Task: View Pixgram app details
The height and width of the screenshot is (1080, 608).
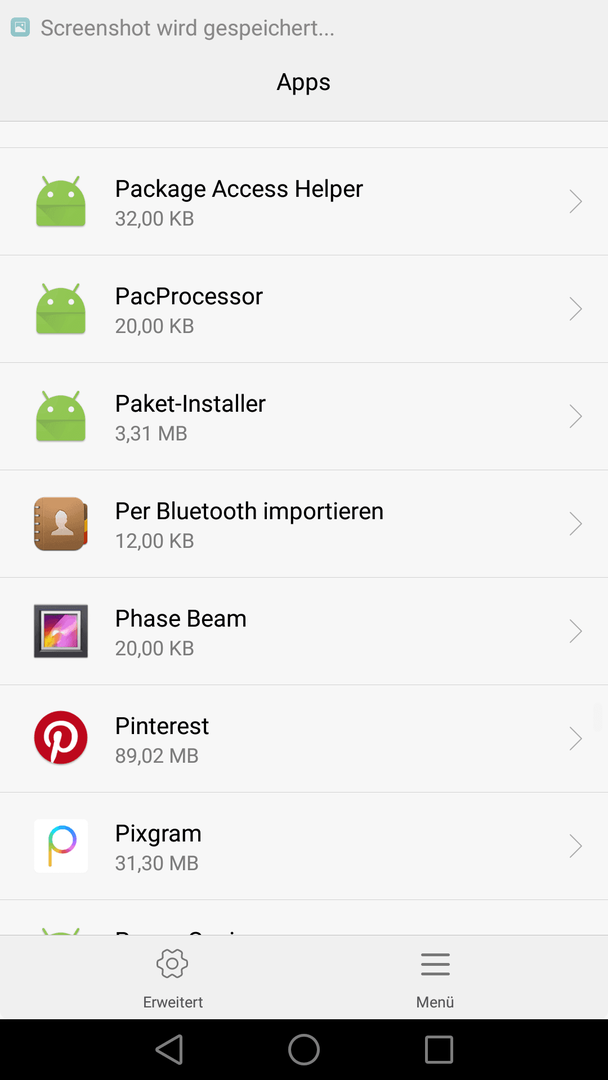Action: (304, 846)
